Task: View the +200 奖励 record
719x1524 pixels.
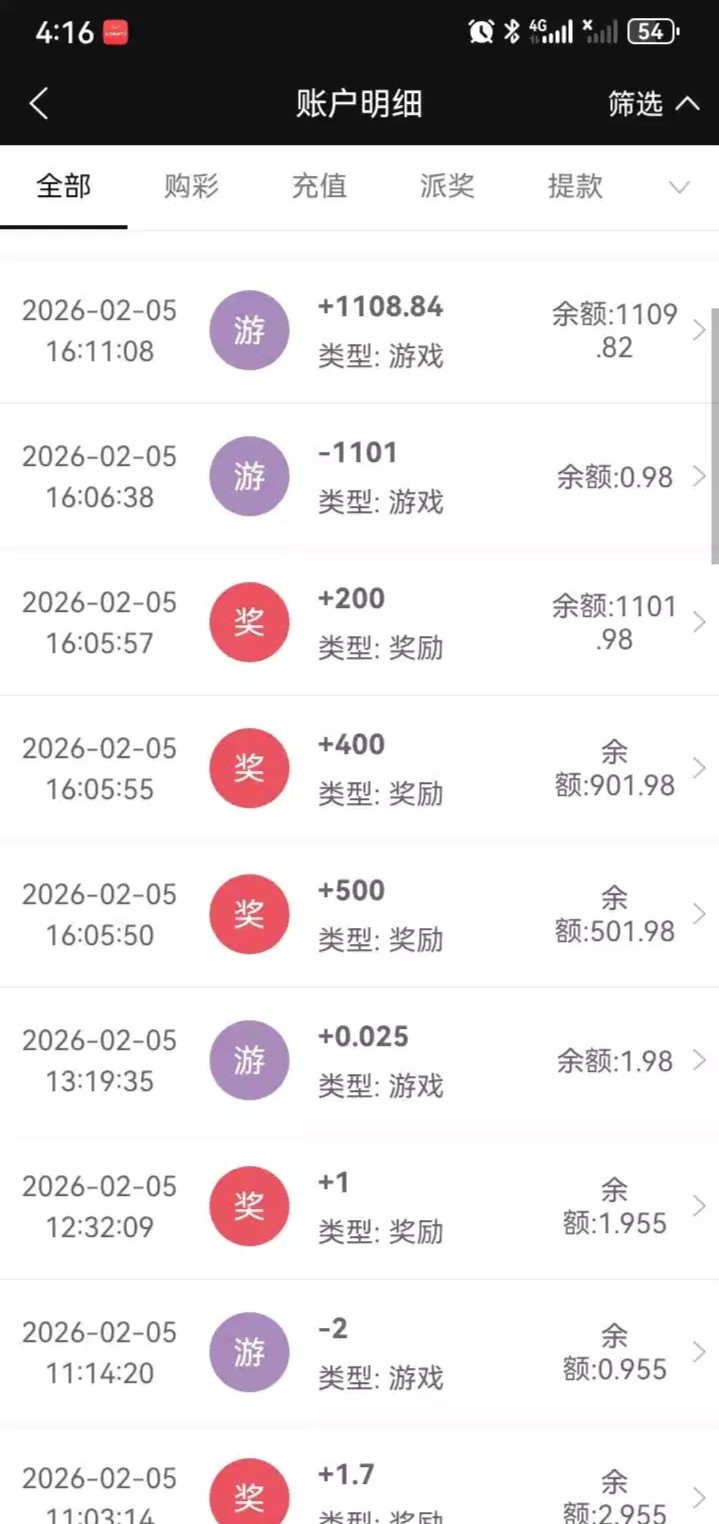Action: (359, 622)
